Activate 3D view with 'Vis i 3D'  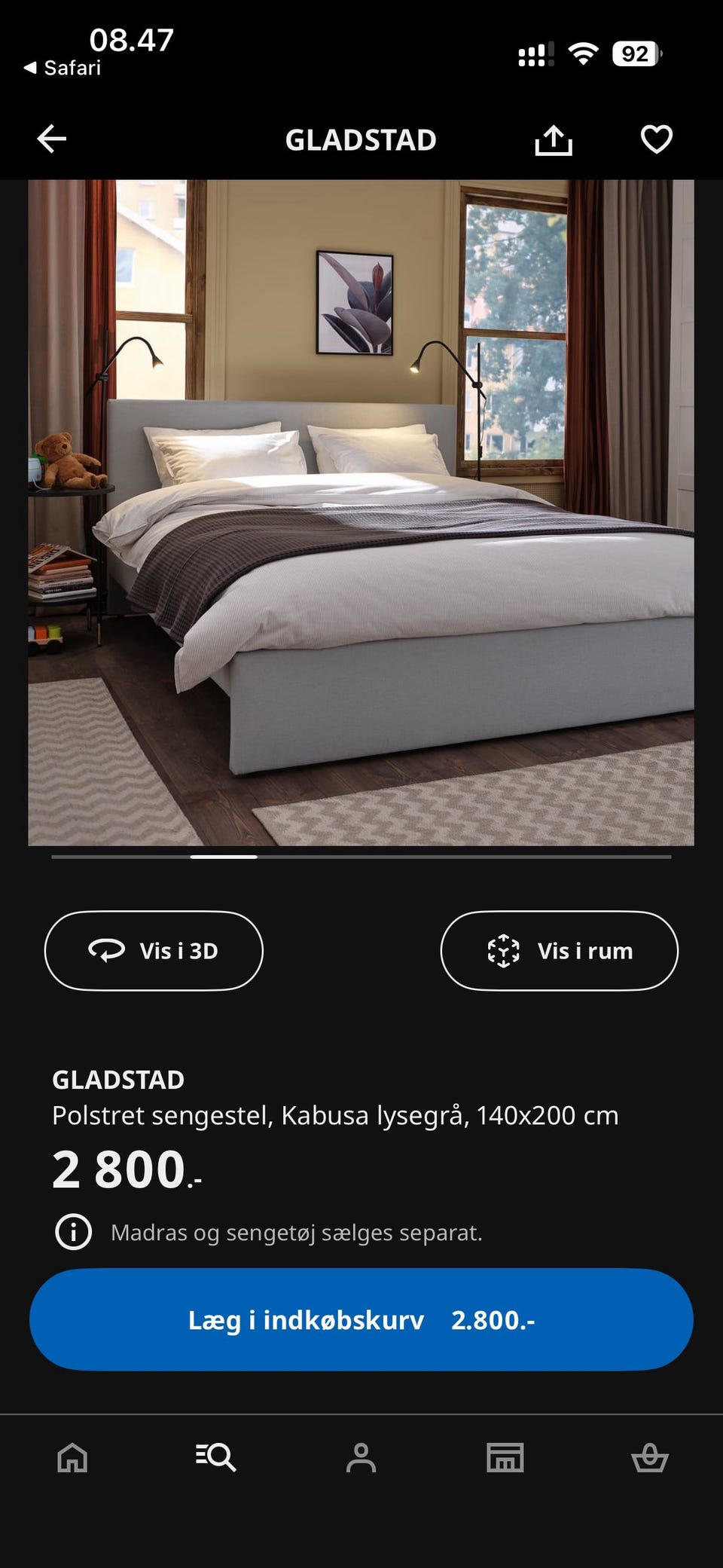(x=153, y=950)
